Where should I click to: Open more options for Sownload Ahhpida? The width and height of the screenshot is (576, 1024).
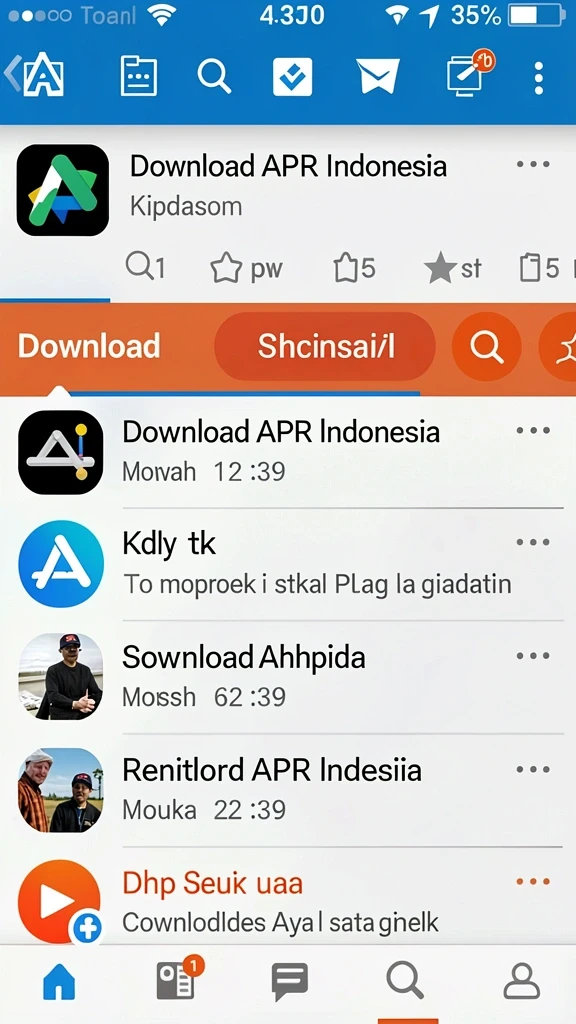533,656
